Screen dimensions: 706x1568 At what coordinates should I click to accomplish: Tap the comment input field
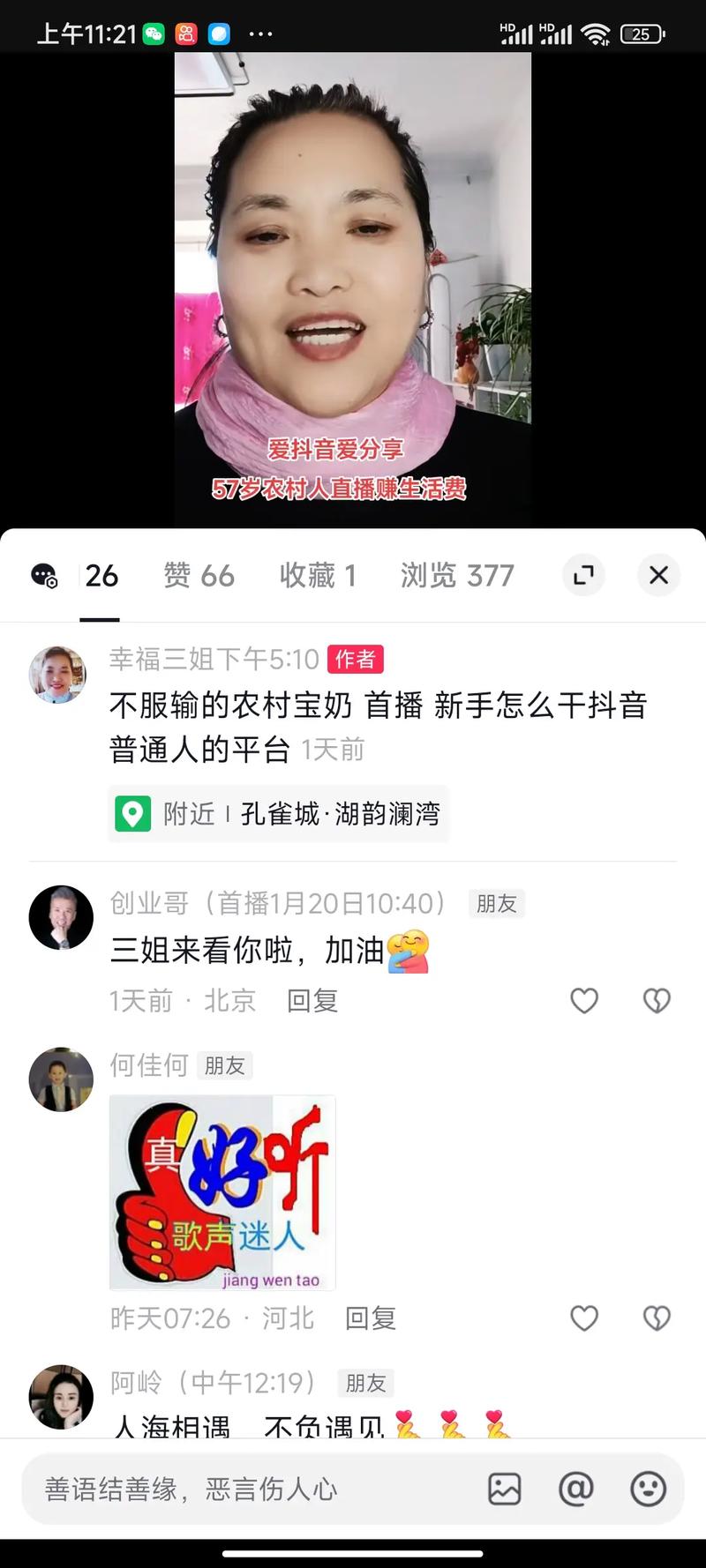(x=247, y=1490)
